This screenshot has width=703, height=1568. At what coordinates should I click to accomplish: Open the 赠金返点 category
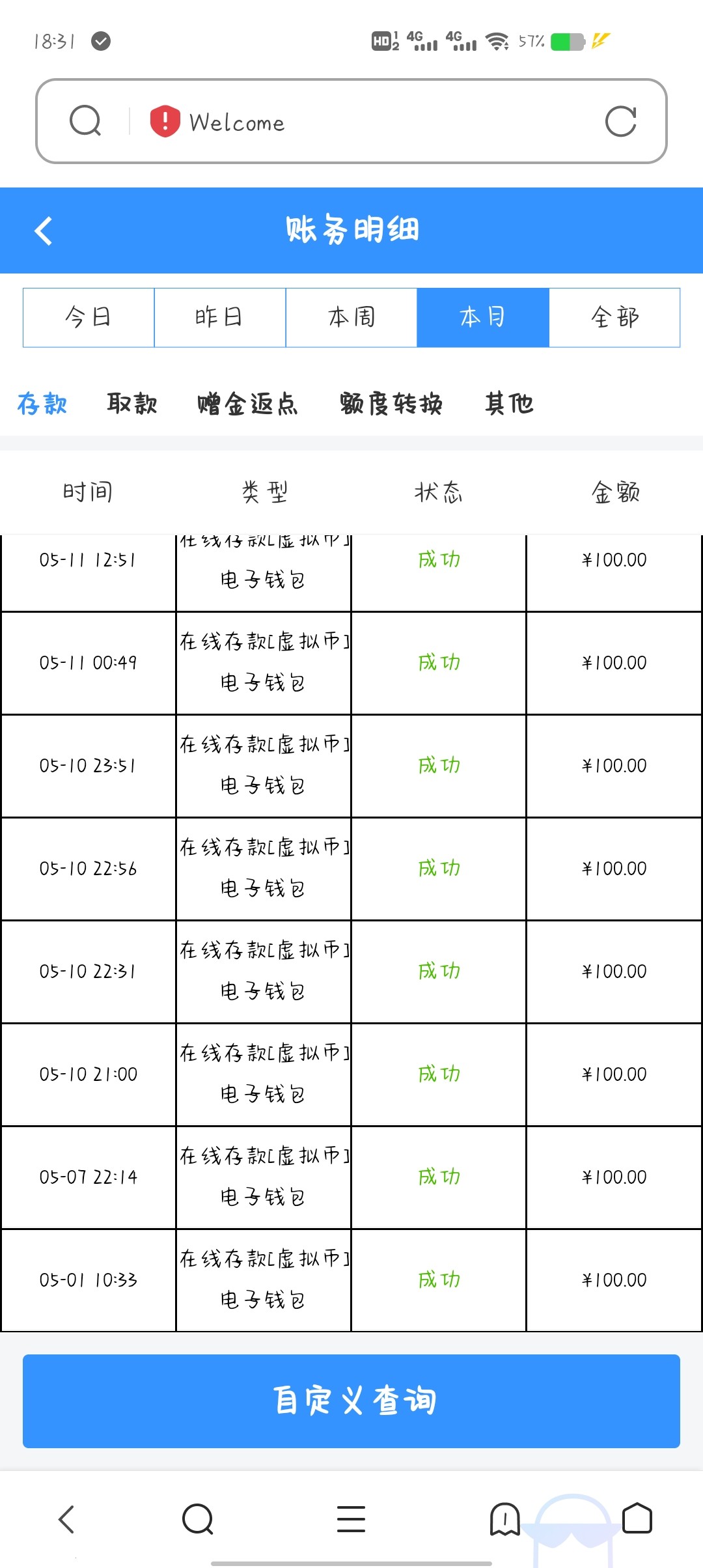247,404
